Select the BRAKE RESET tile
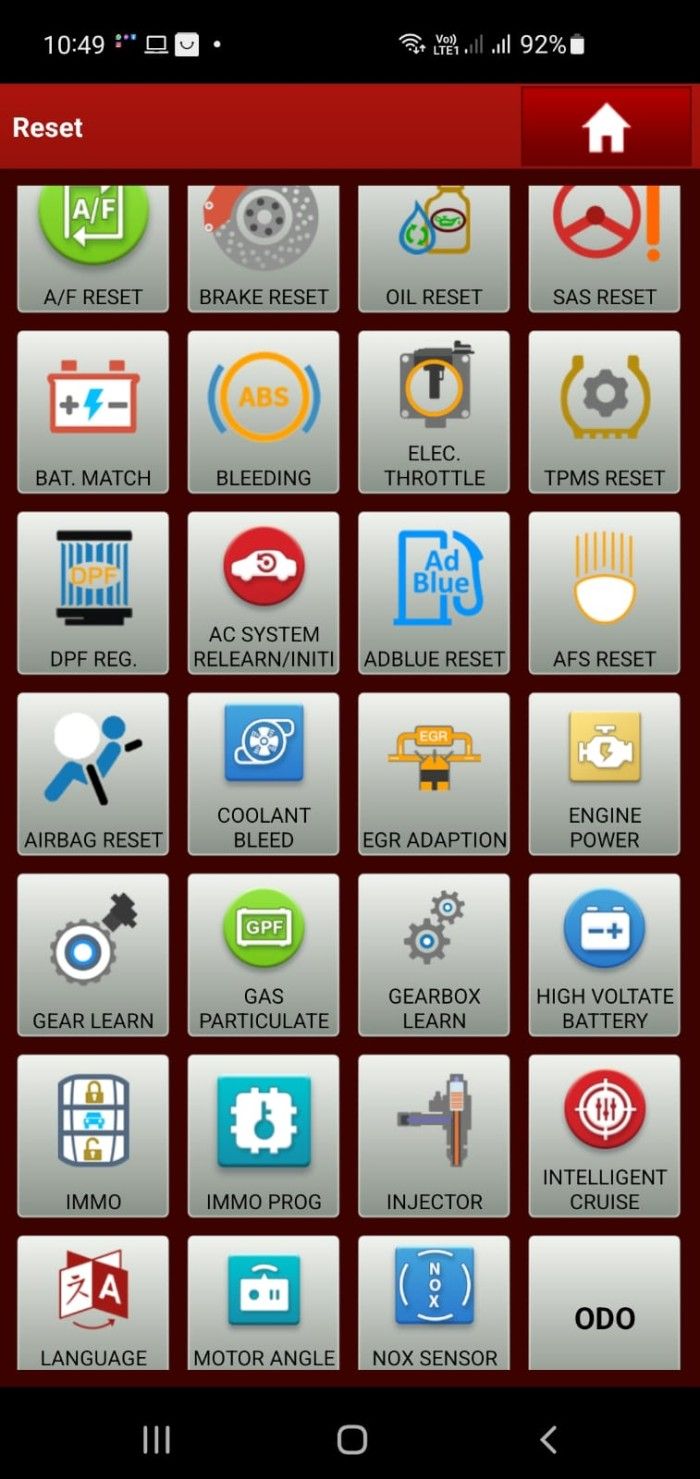The height and width of the screenshot is (1479, 700). [263, 248]
